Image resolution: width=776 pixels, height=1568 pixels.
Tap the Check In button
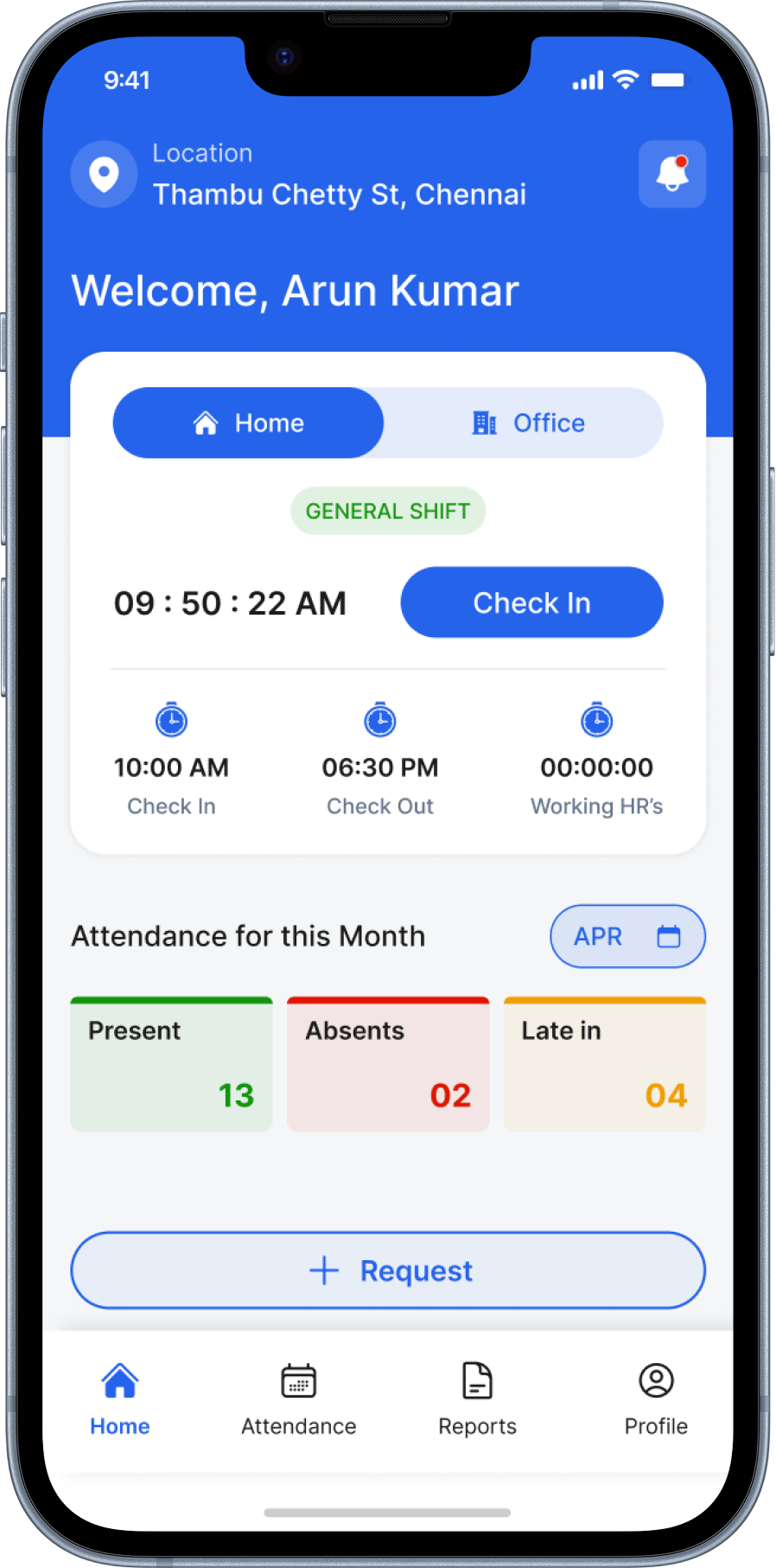pos(531,602)
